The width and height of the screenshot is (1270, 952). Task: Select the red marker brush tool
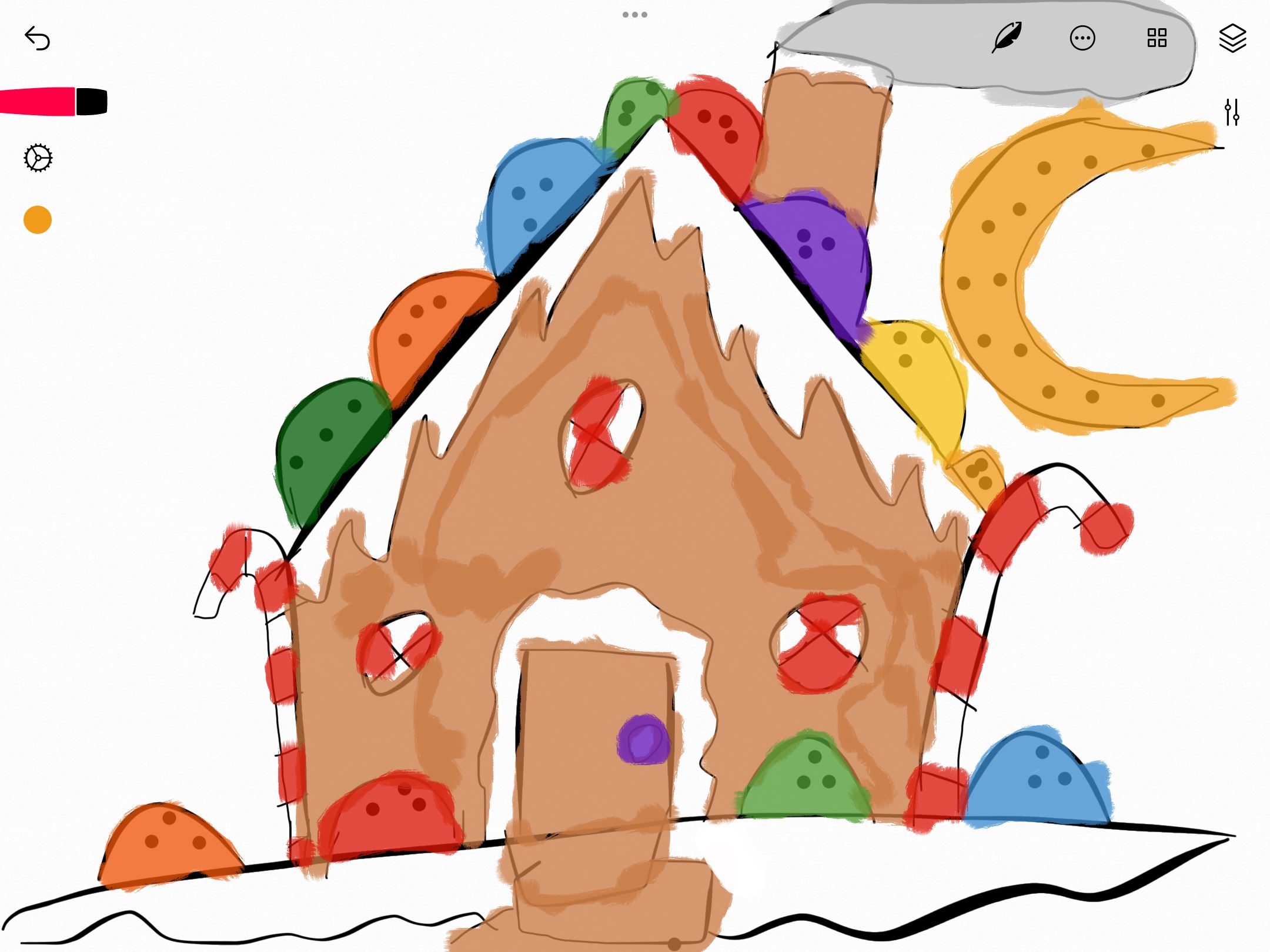(x=54, y=102)
